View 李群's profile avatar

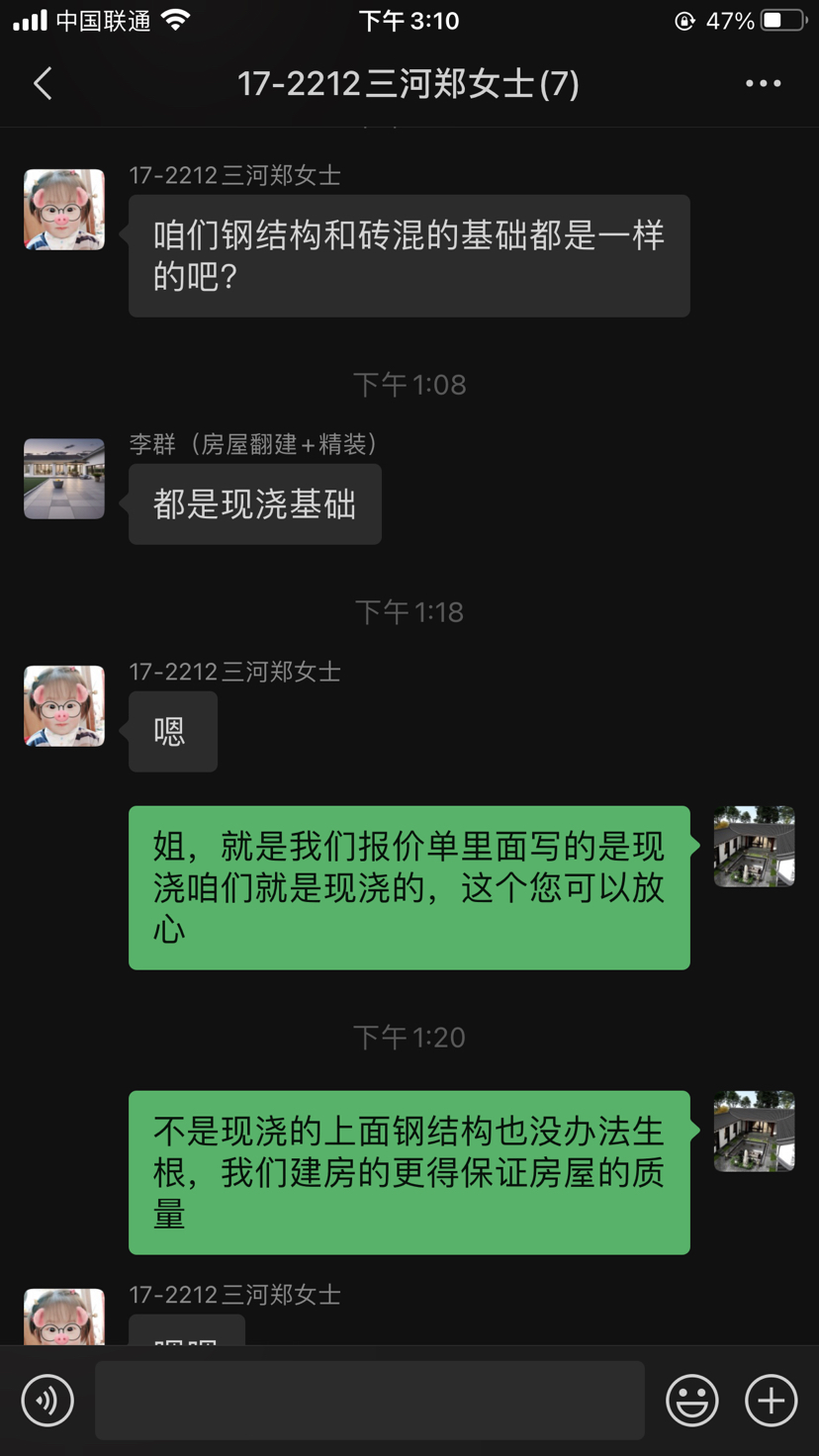(64, 479)
